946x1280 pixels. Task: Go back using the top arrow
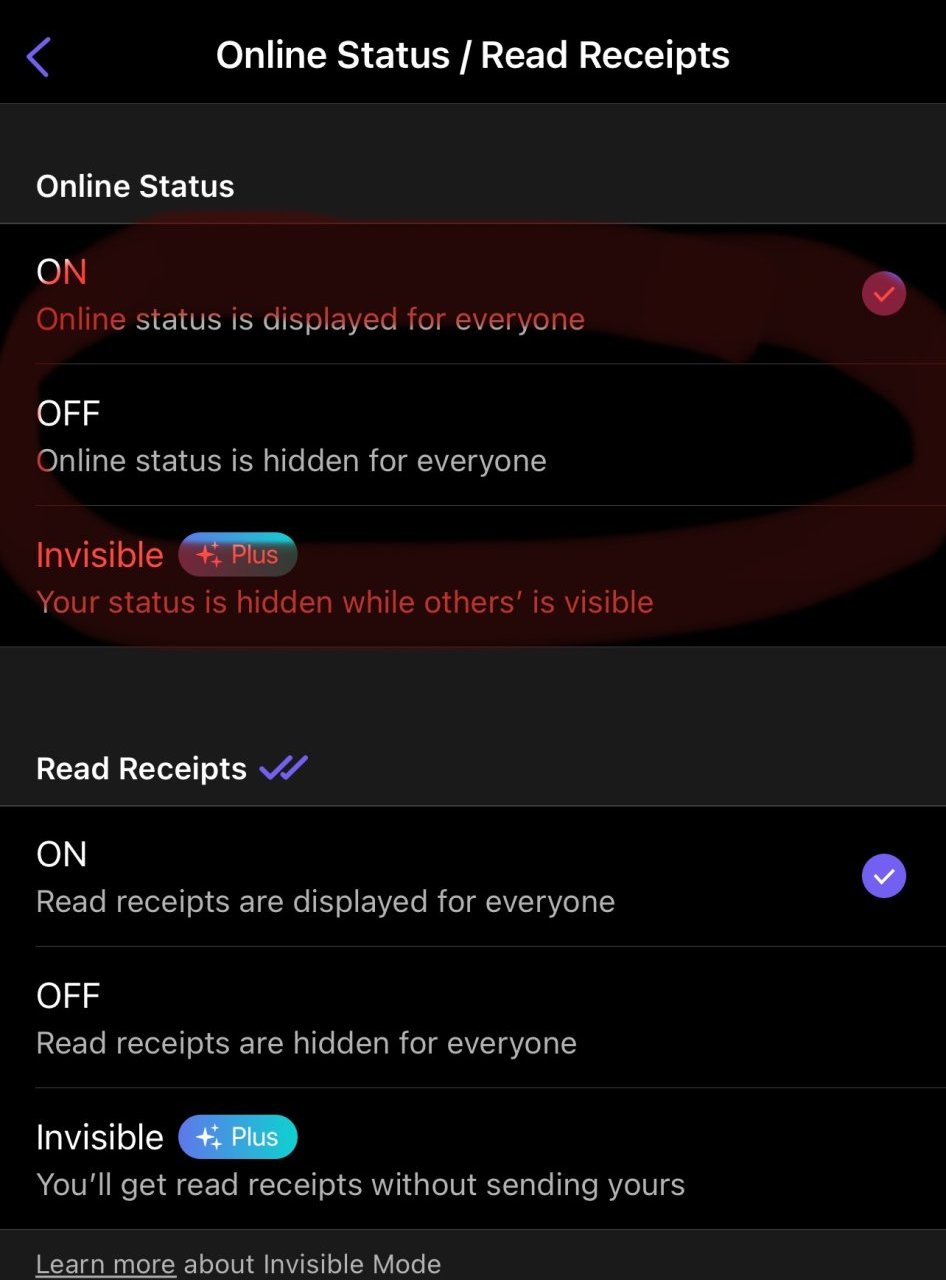pos(38,56)
